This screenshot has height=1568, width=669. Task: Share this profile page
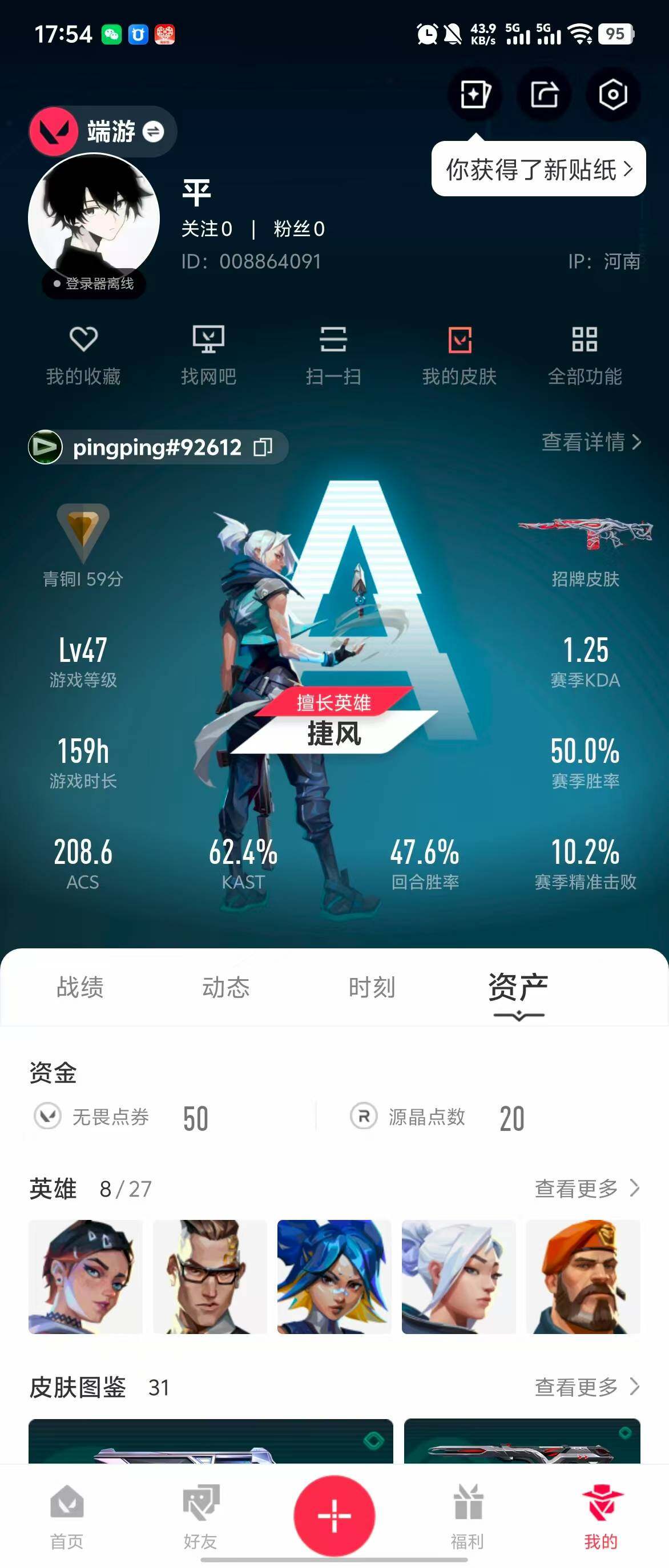(543, 94)
